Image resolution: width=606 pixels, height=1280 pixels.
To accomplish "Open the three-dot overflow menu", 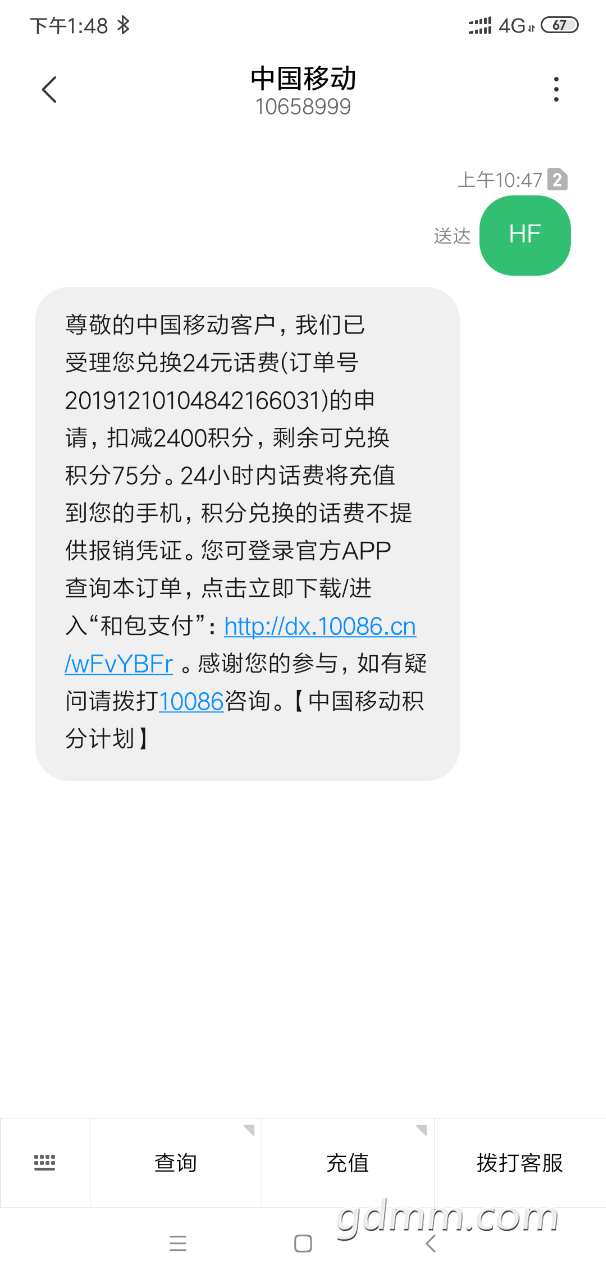I will coord(556,90).
